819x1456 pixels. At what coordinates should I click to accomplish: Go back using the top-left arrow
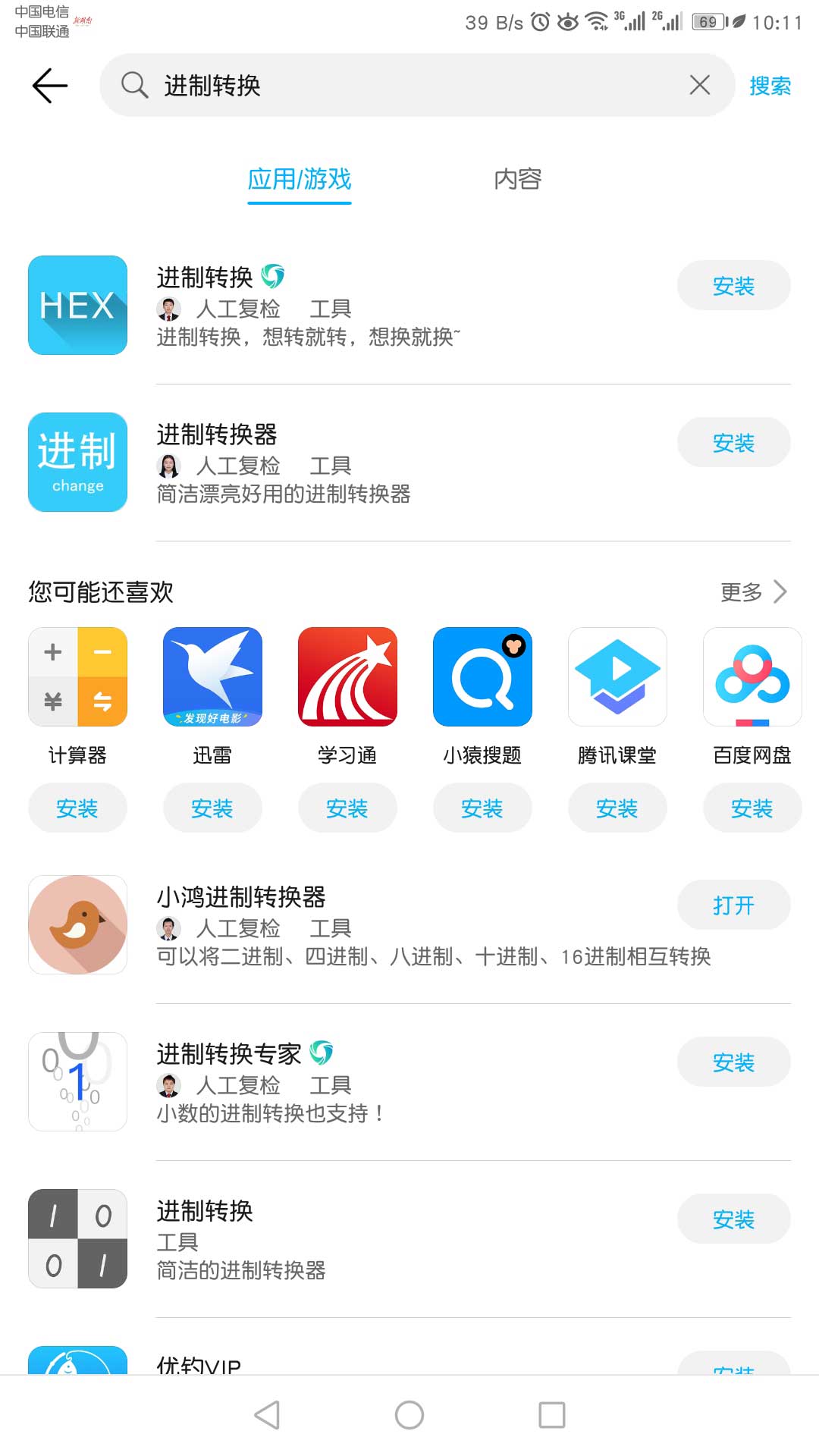pyautogui.click(x=50, y=85)
